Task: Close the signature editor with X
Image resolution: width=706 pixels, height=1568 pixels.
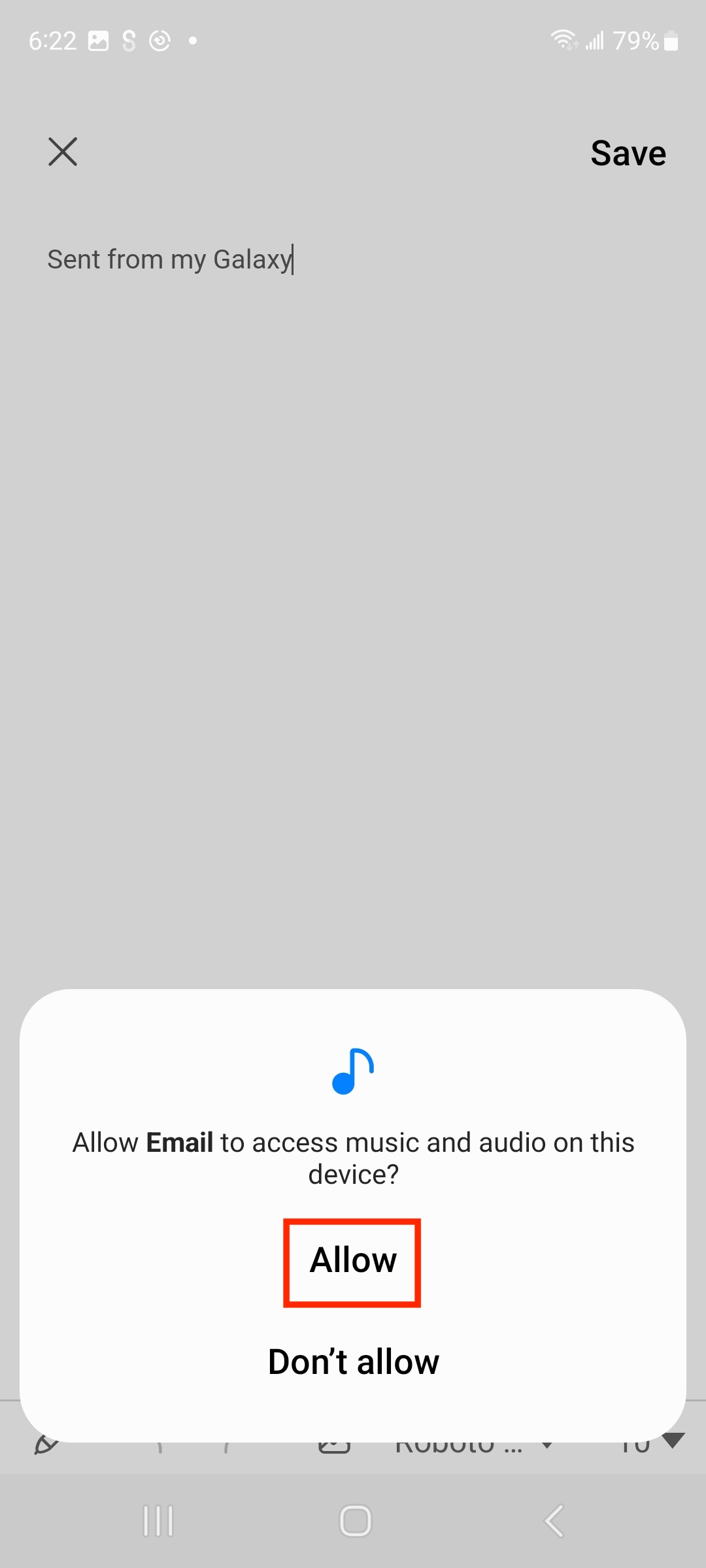Action: tap(63, 152)
